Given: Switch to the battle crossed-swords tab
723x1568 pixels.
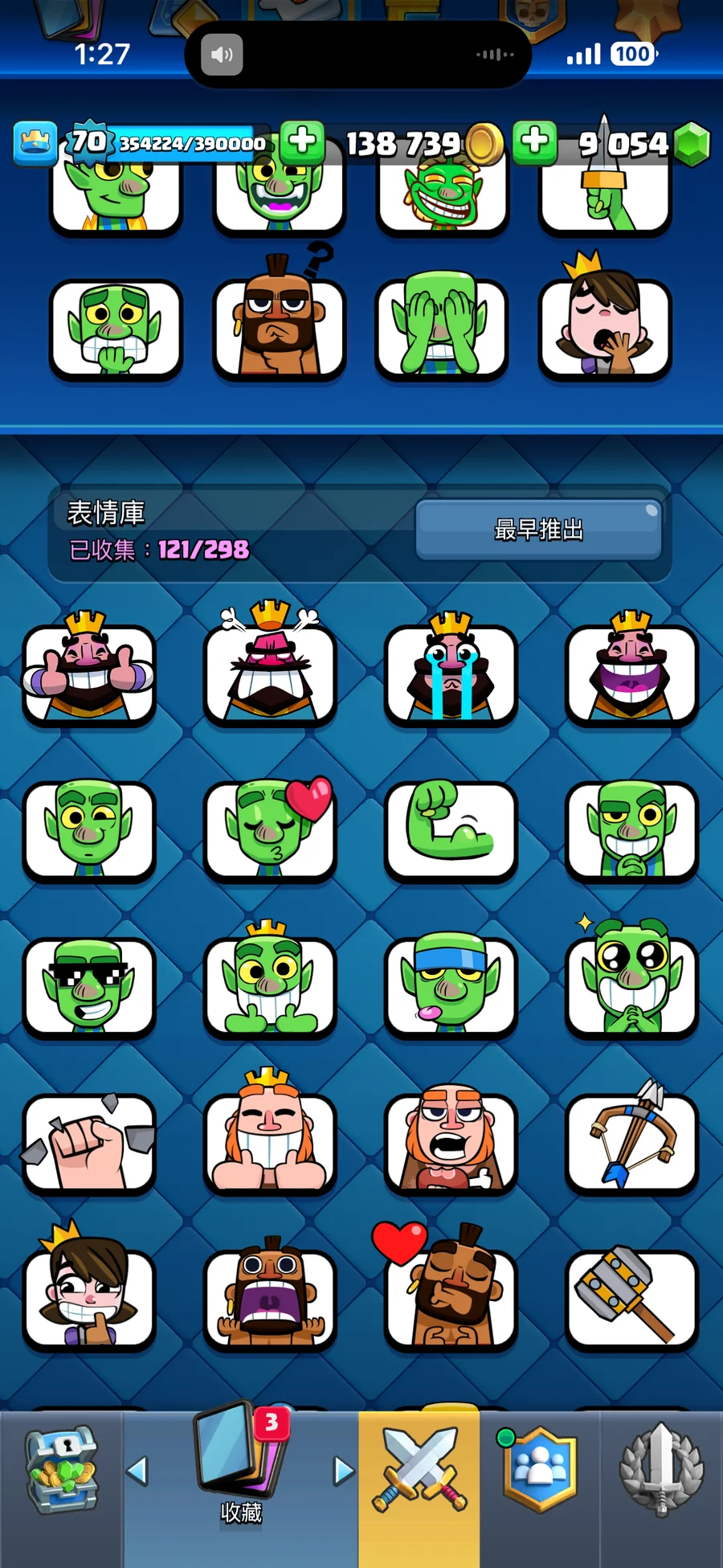Looking at the screenshot, I should point(419,1471).
